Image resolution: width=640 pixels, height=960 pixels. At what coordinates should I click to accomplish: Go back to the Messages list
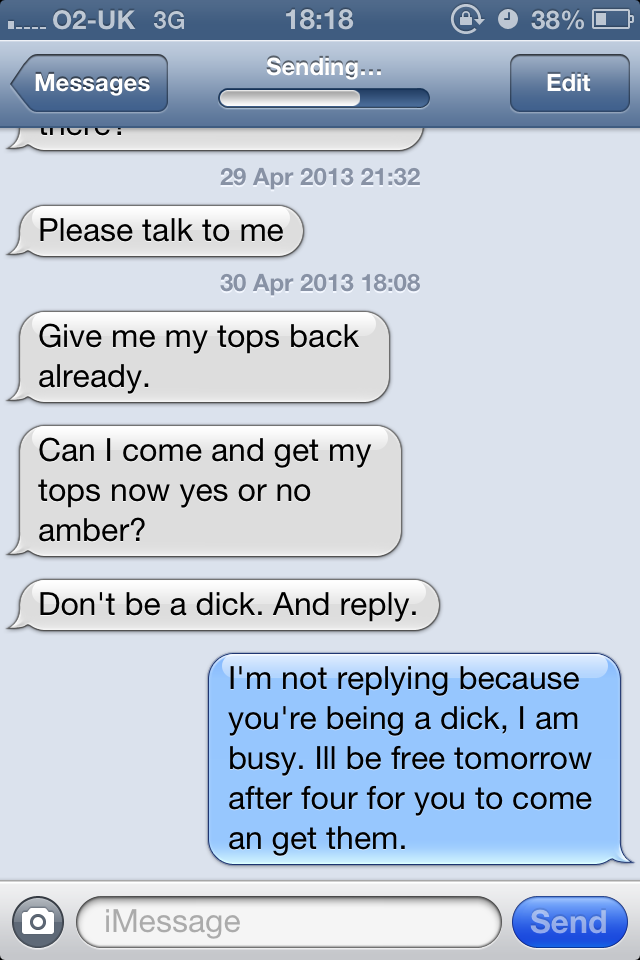pos(90,83)
